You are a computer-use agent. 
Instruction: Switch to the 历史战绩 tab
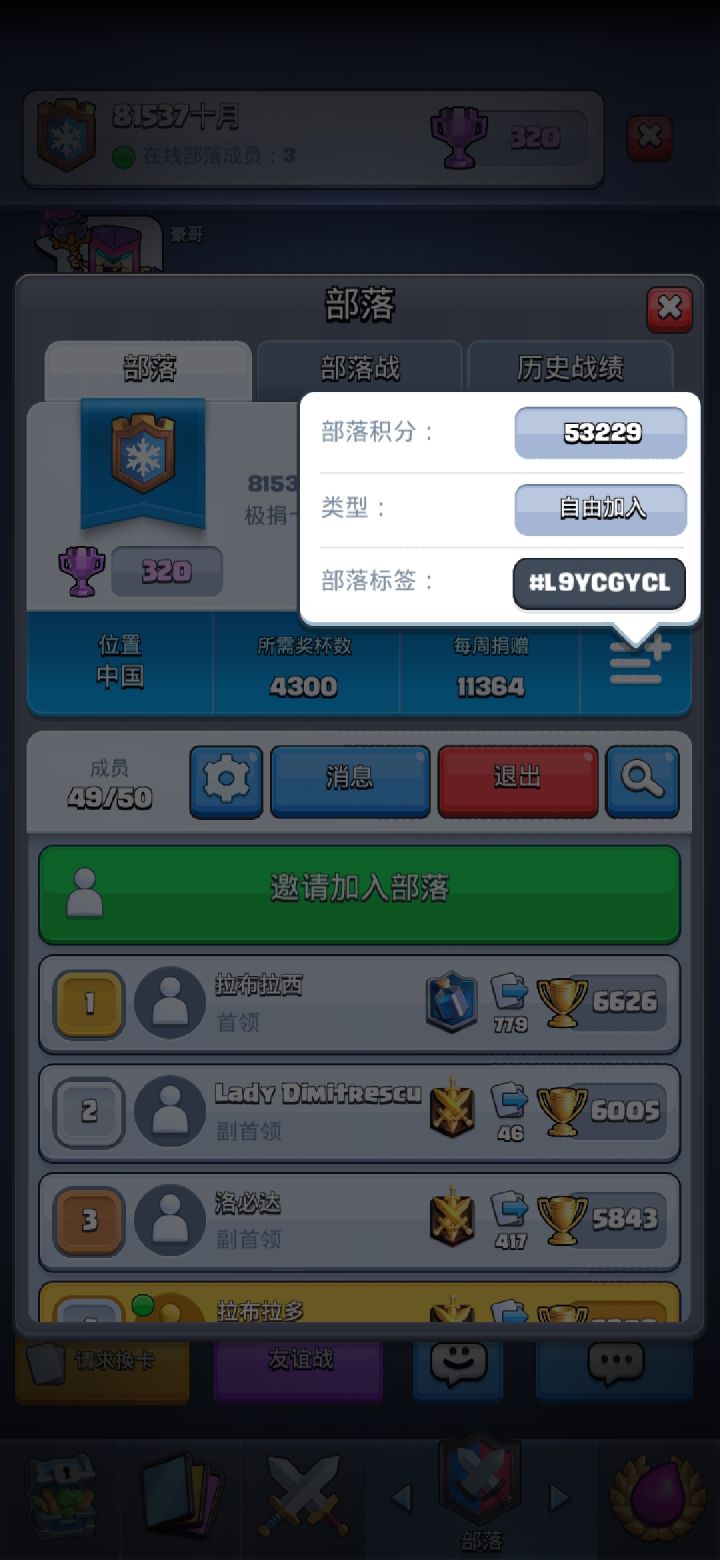click(x=572, y=368)
